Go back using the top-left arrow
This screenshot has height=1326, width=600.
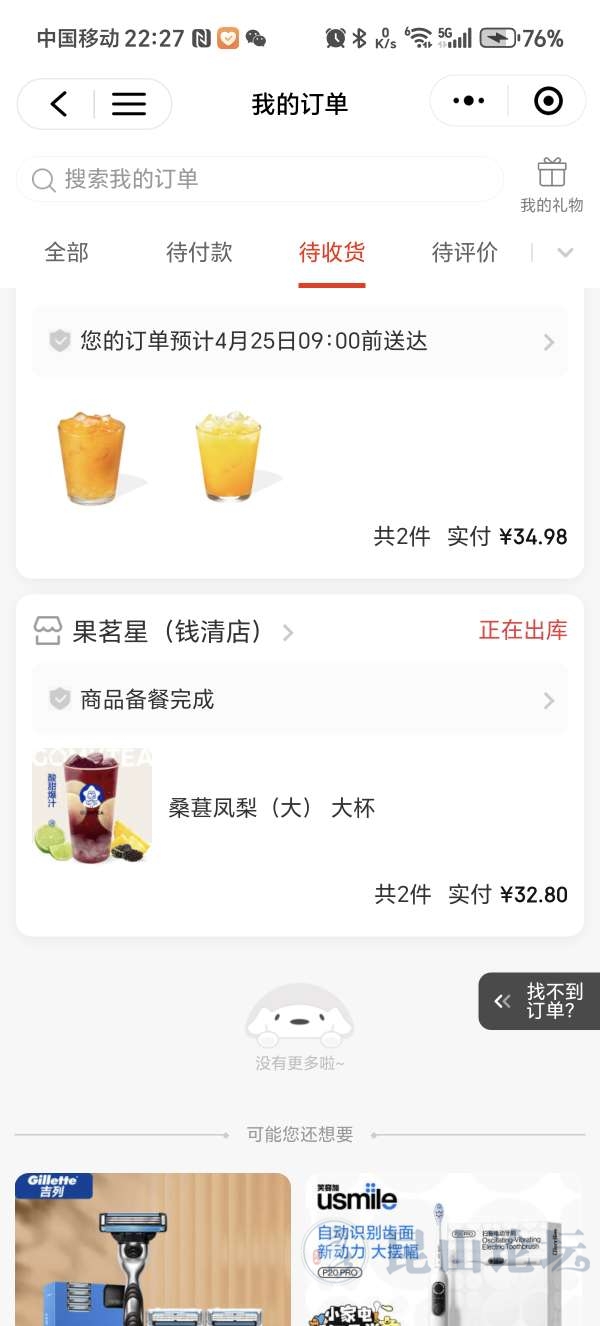59,104
